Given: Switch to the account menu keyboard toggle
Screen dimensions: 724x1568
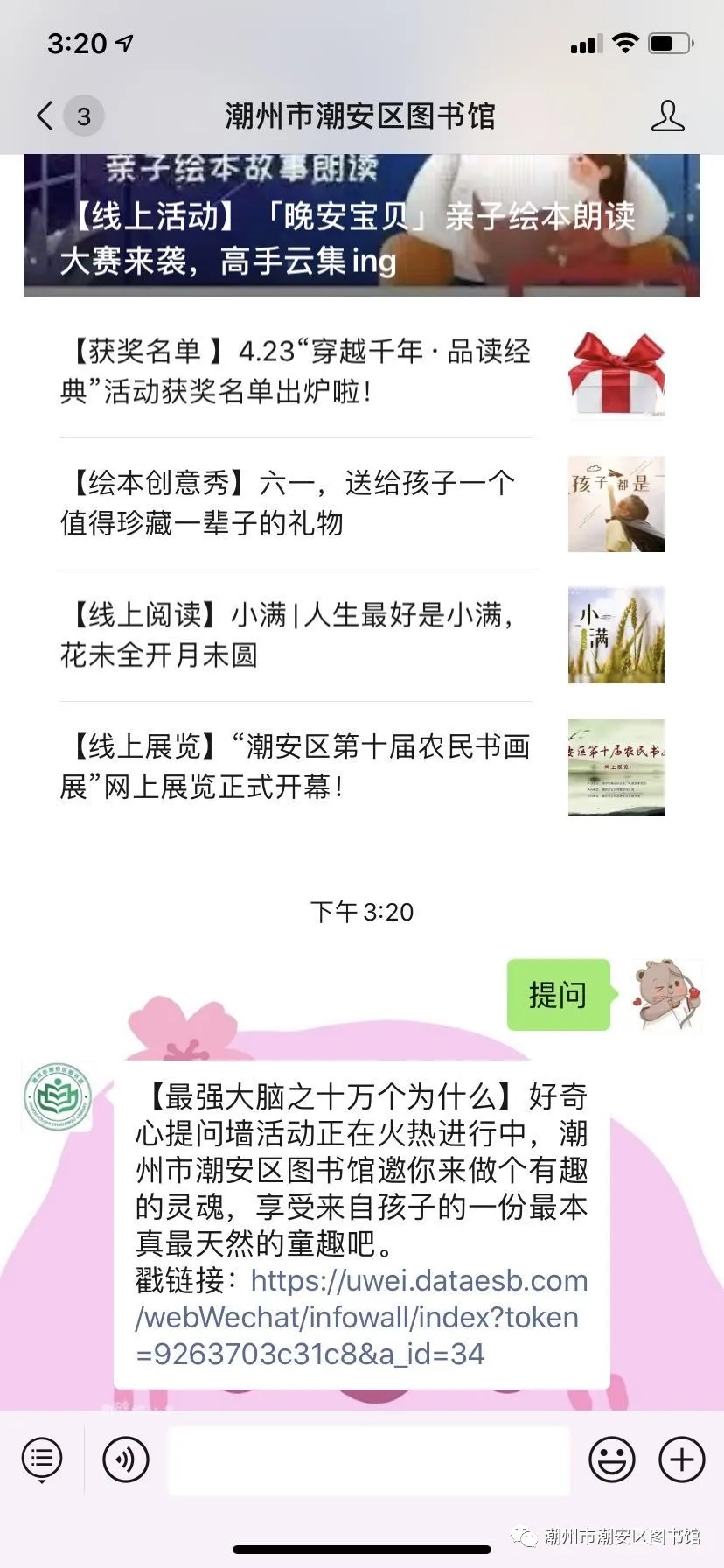Looking at the screenshot, I should [42, 1459].
